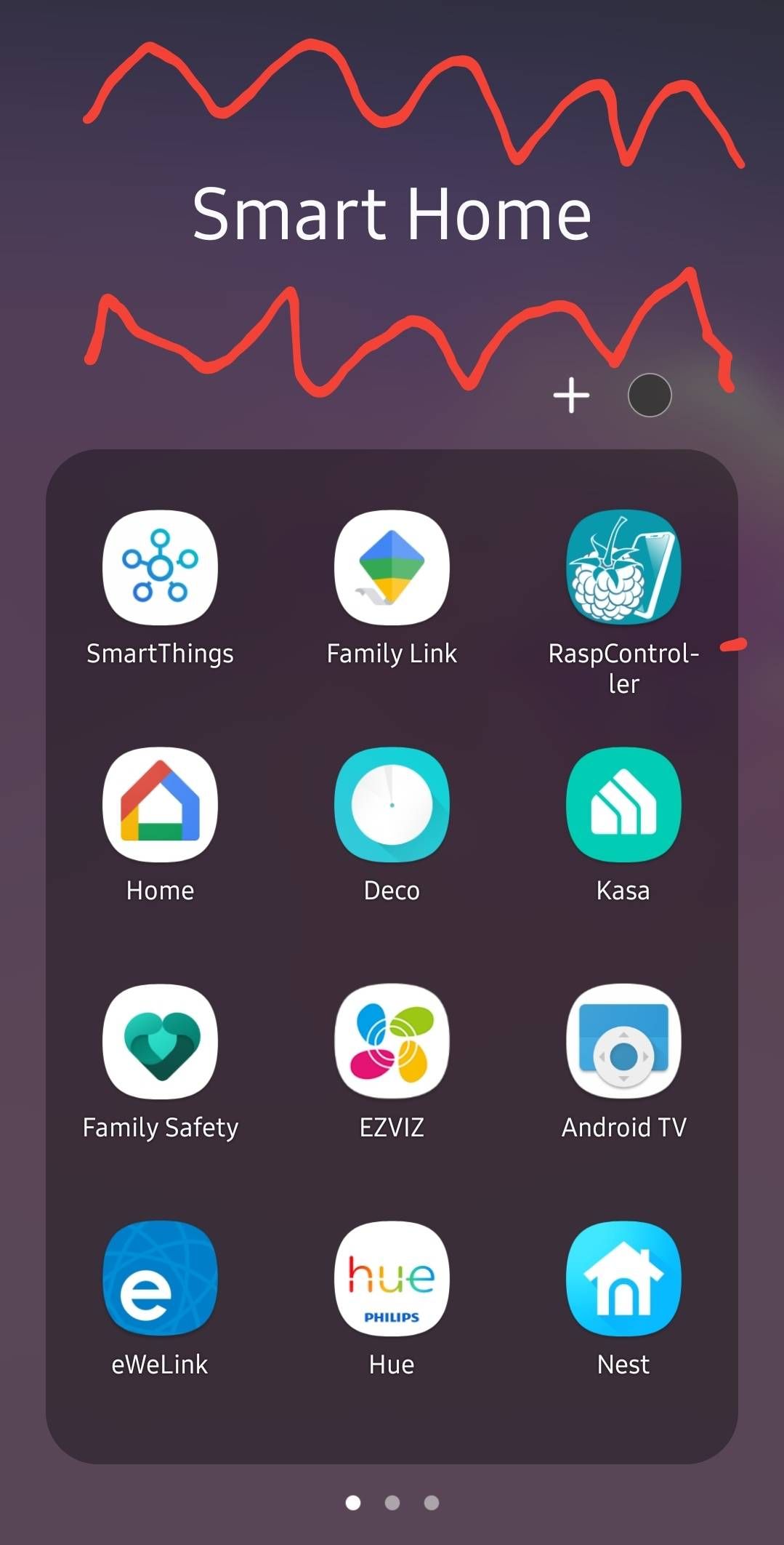
Task: Launch eWeLink
Action: 160,1279
